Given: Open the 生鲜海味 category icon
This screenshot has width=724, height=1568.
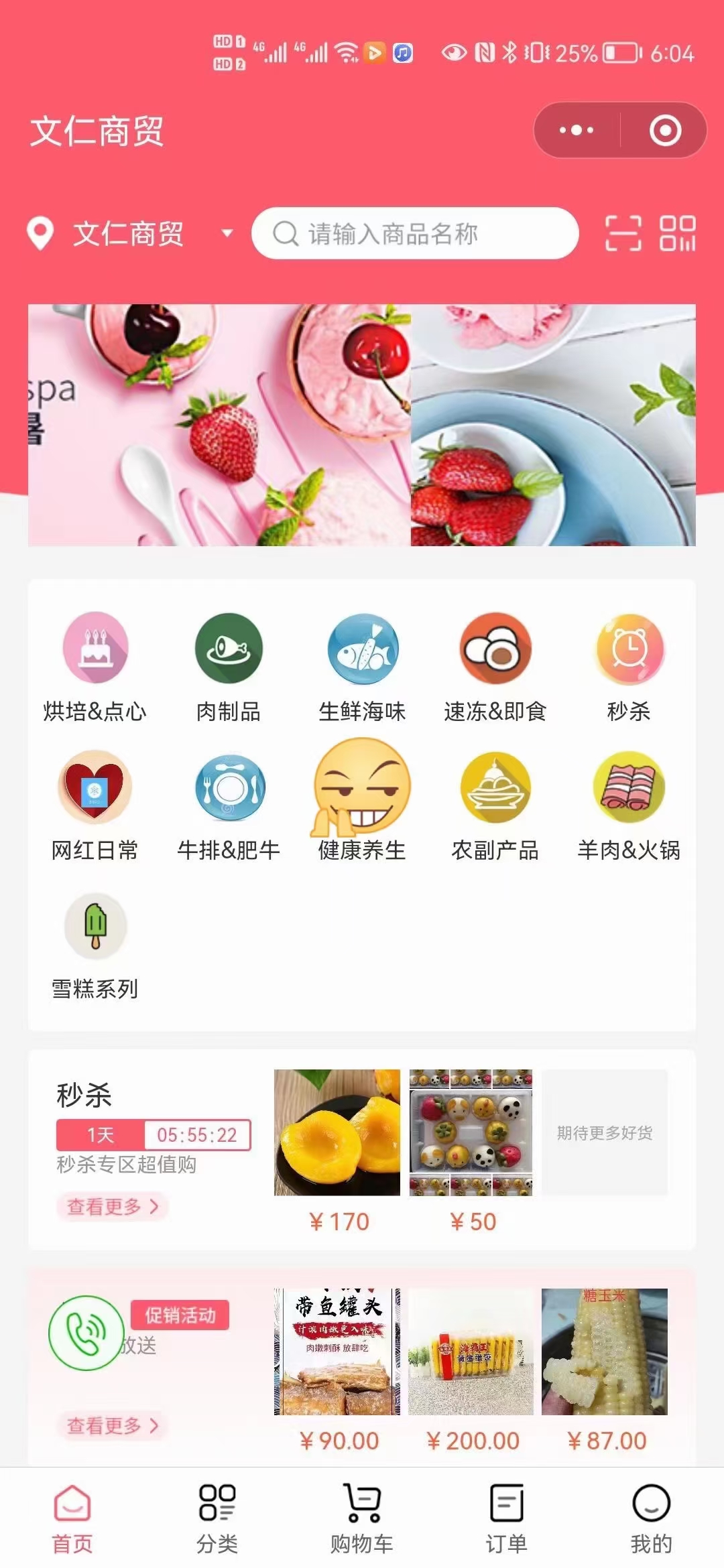Looking at the screenshot, I should [361, 649].
